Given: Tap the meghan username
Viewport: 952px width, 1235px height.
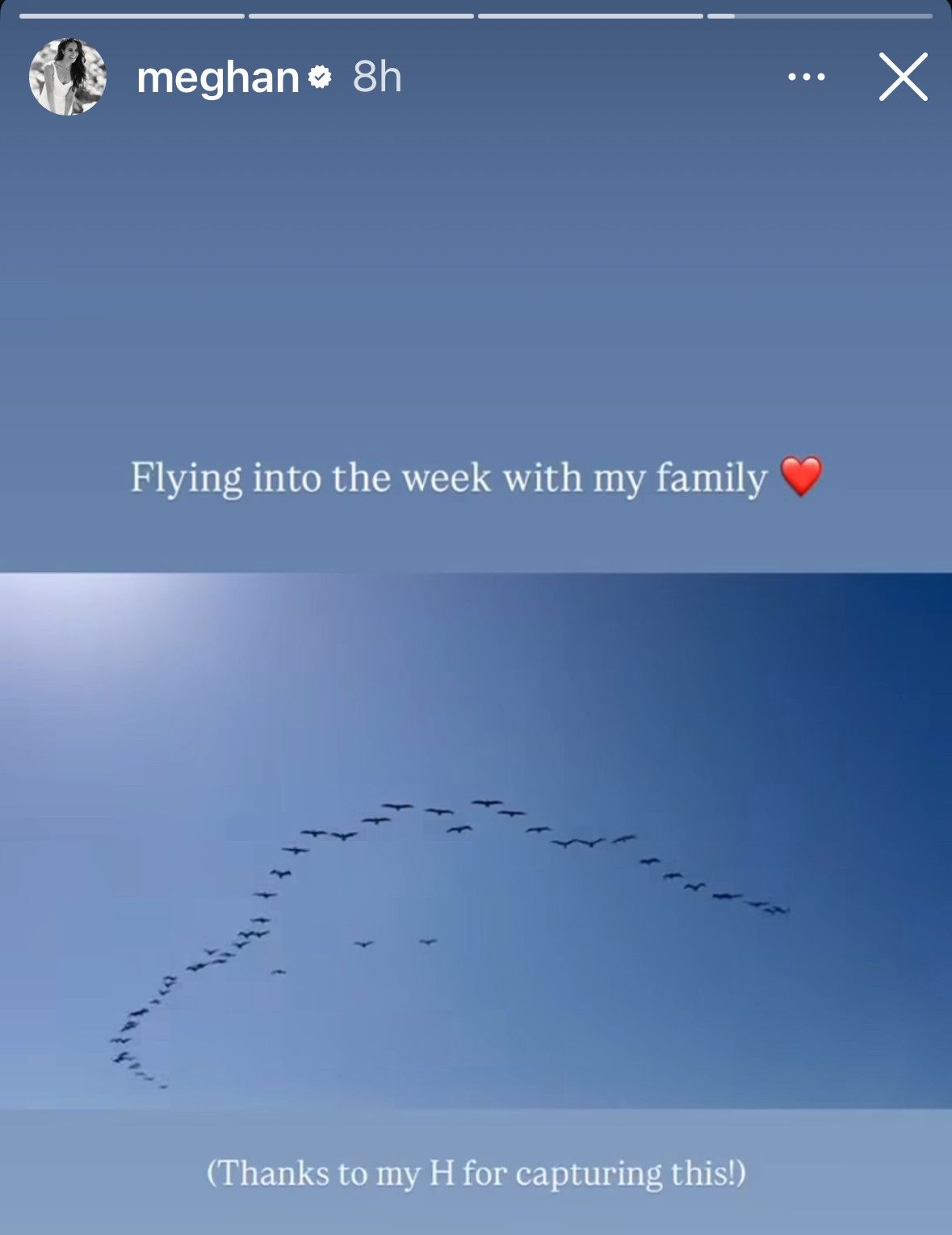Looking at the screenshot, I should pyautogui.click(x=218, y=78).
